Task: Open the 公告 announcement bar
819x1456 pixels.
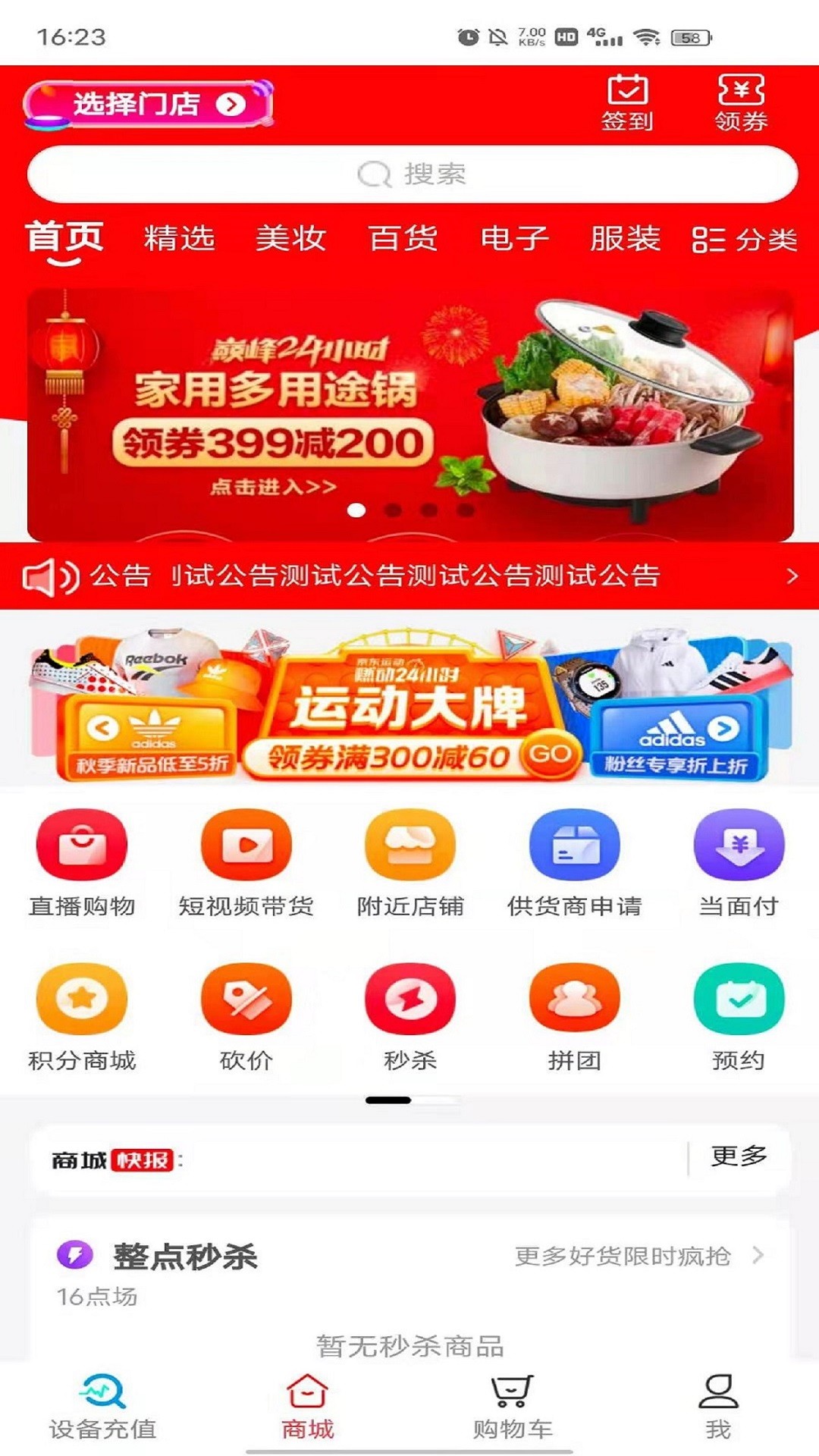Action: [409, 576]
